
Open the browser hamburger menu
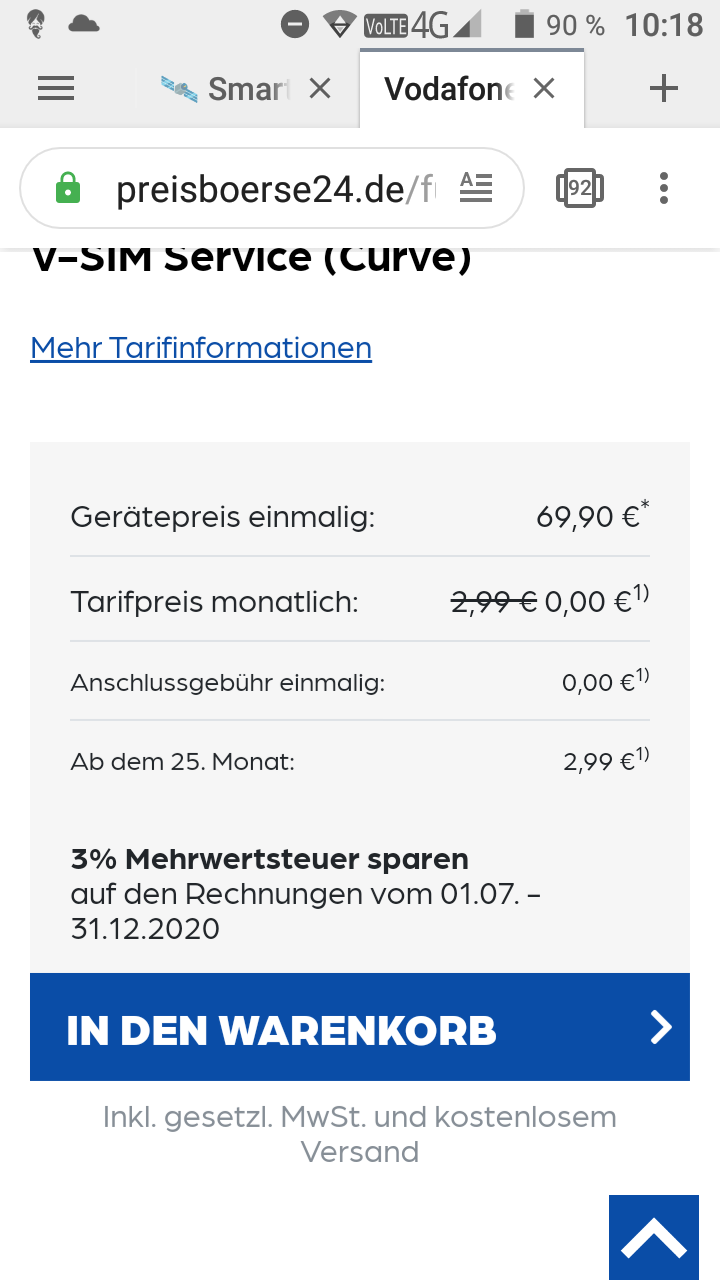click(x=56, y=89)
